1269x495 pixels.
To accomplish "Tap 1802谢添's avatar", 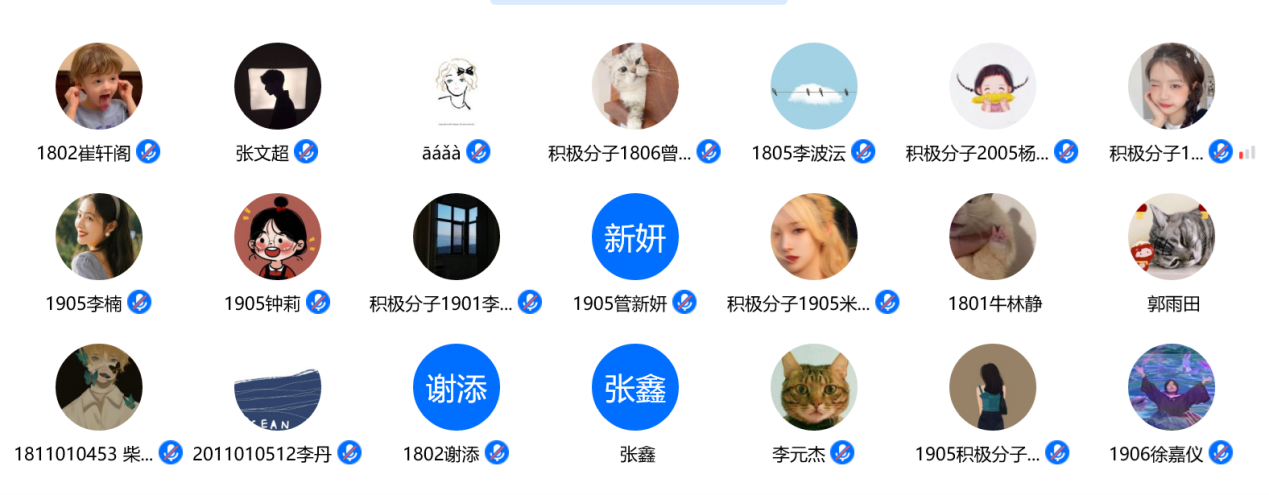I will tap(456, 388).
